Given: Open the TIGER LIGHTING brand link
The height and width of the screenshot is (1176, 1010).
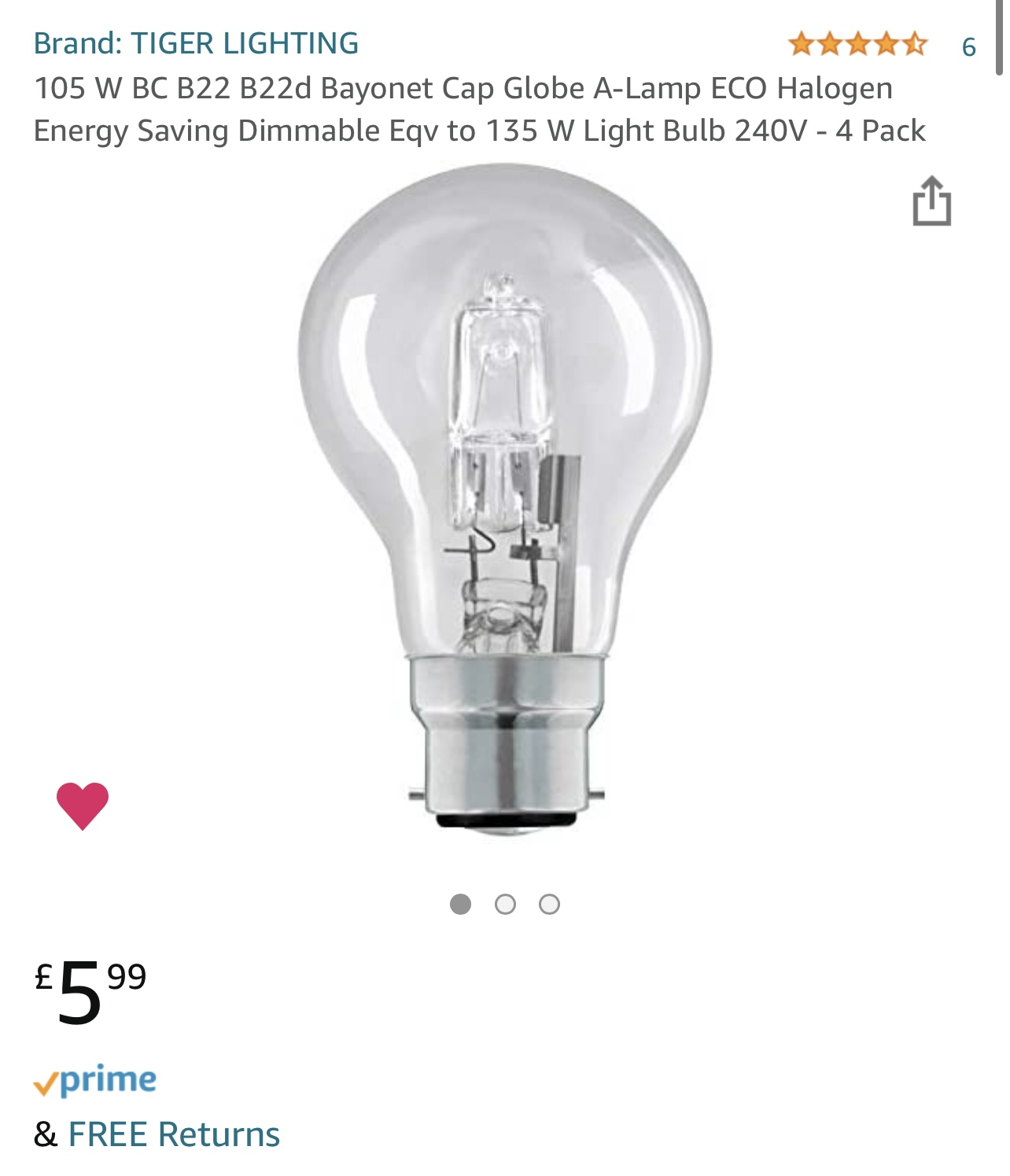Looking at the screenshot, I should (x=196, y=43).
